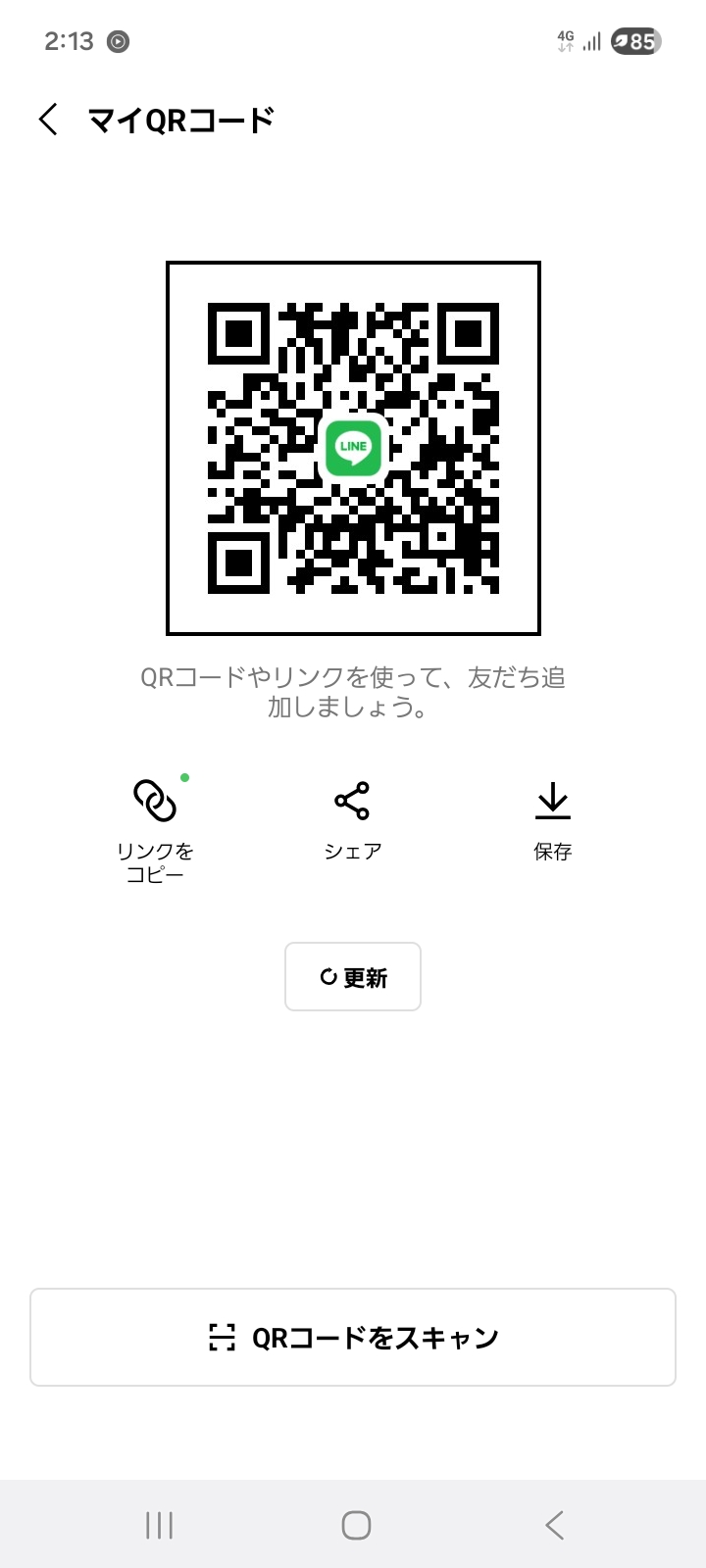
Task: Open recent apps from the navigation bar
Action: pyautogui.click(x=159, y=1525)
